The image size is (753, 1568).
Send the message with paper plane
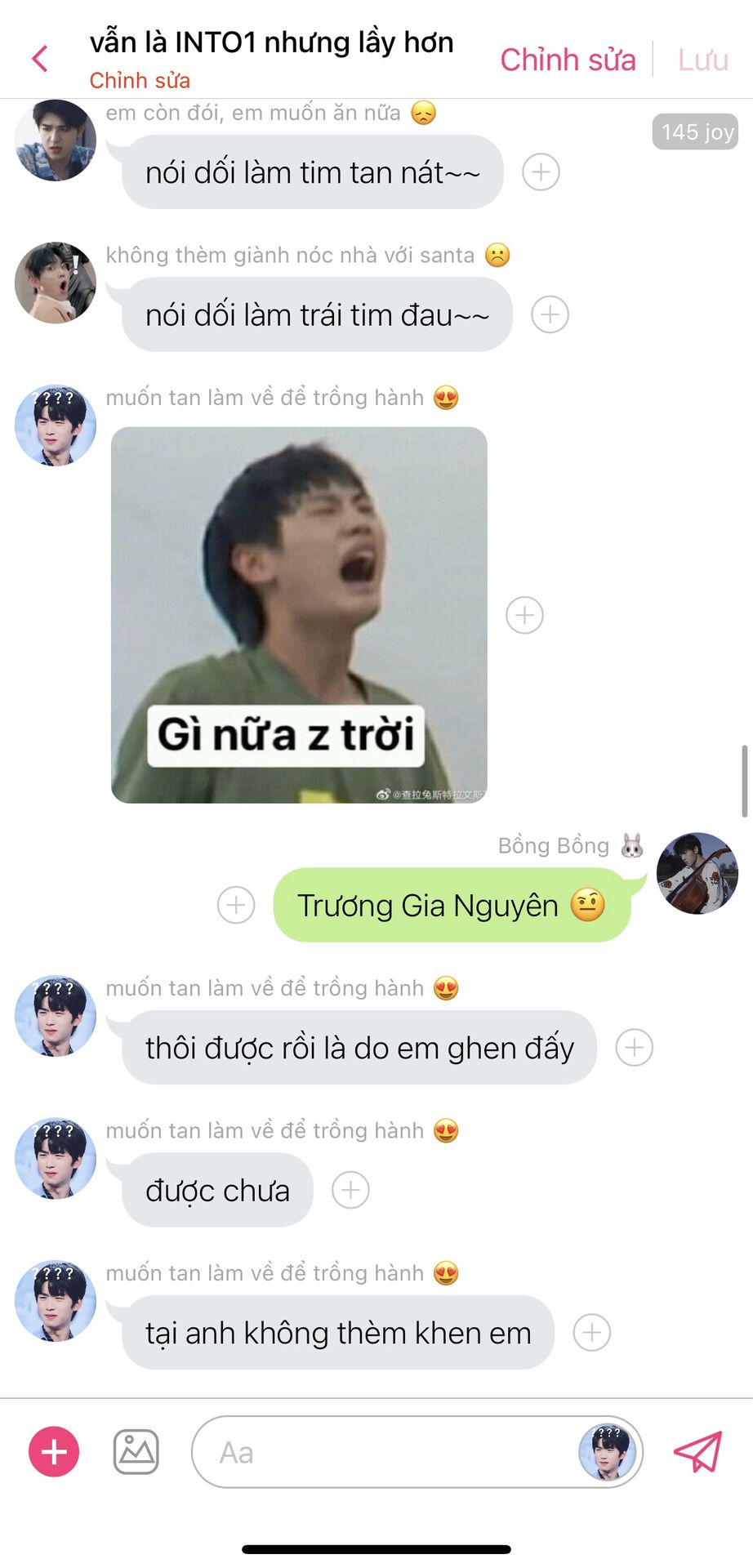pos(697,1452)
